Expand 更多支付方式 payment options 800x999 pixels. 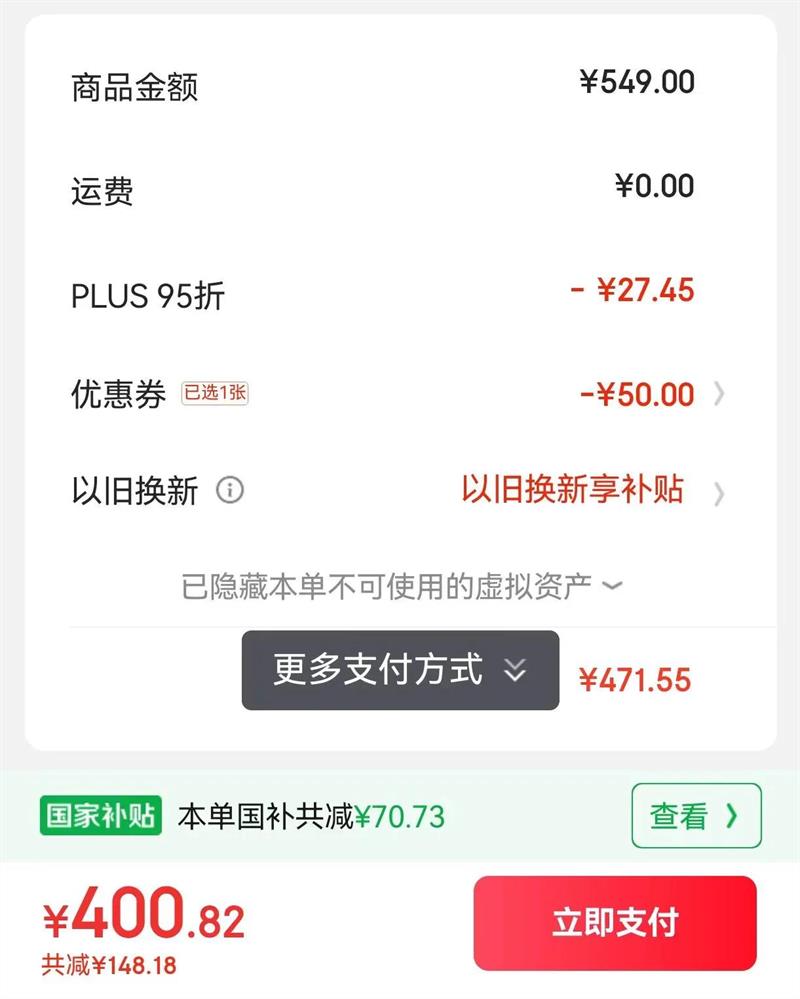(x=400, y=670)
